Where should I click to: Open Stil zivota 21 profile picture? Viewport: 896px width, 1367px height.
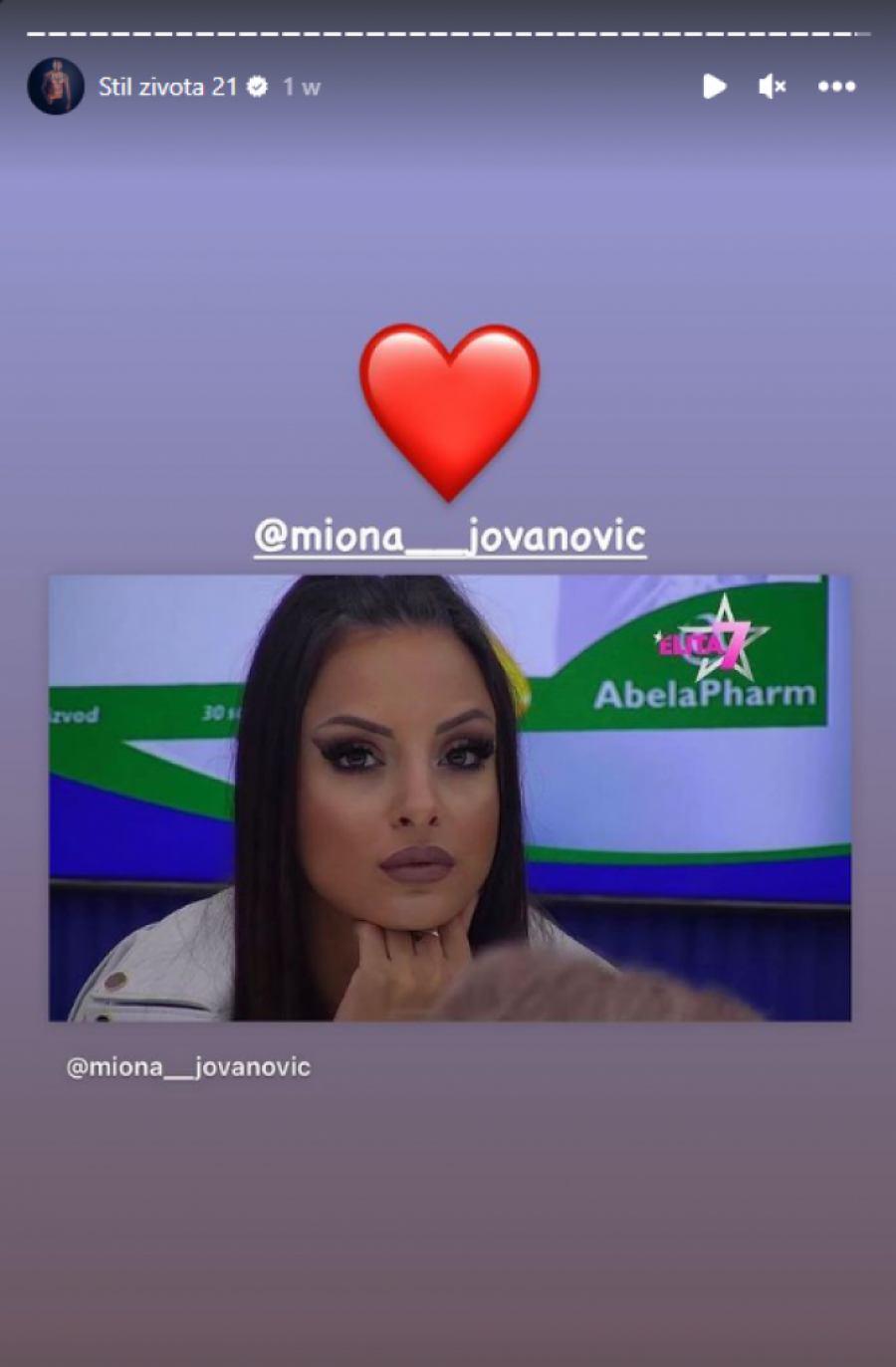55,87
